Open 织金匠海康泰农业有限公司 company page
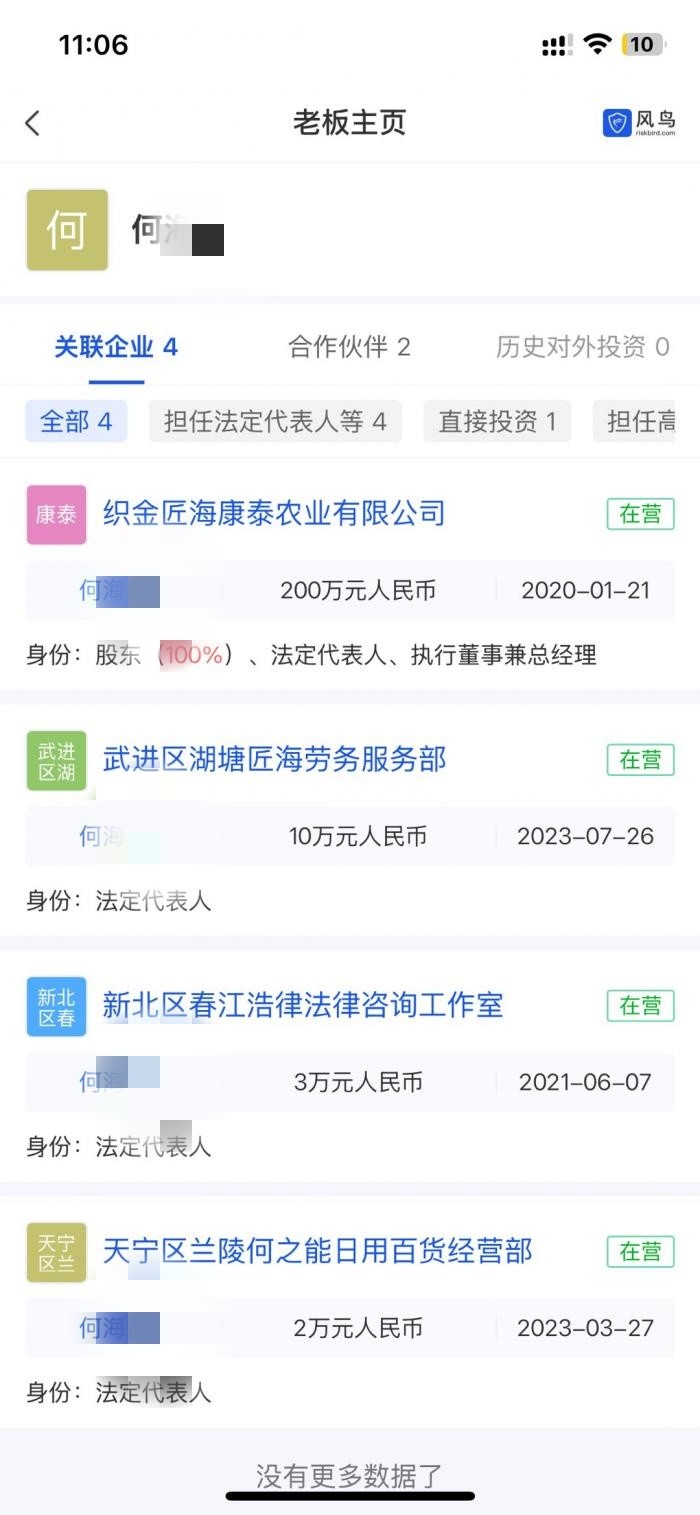The height and width of the screenshot is (1515, 700). [x=274, y=514]
